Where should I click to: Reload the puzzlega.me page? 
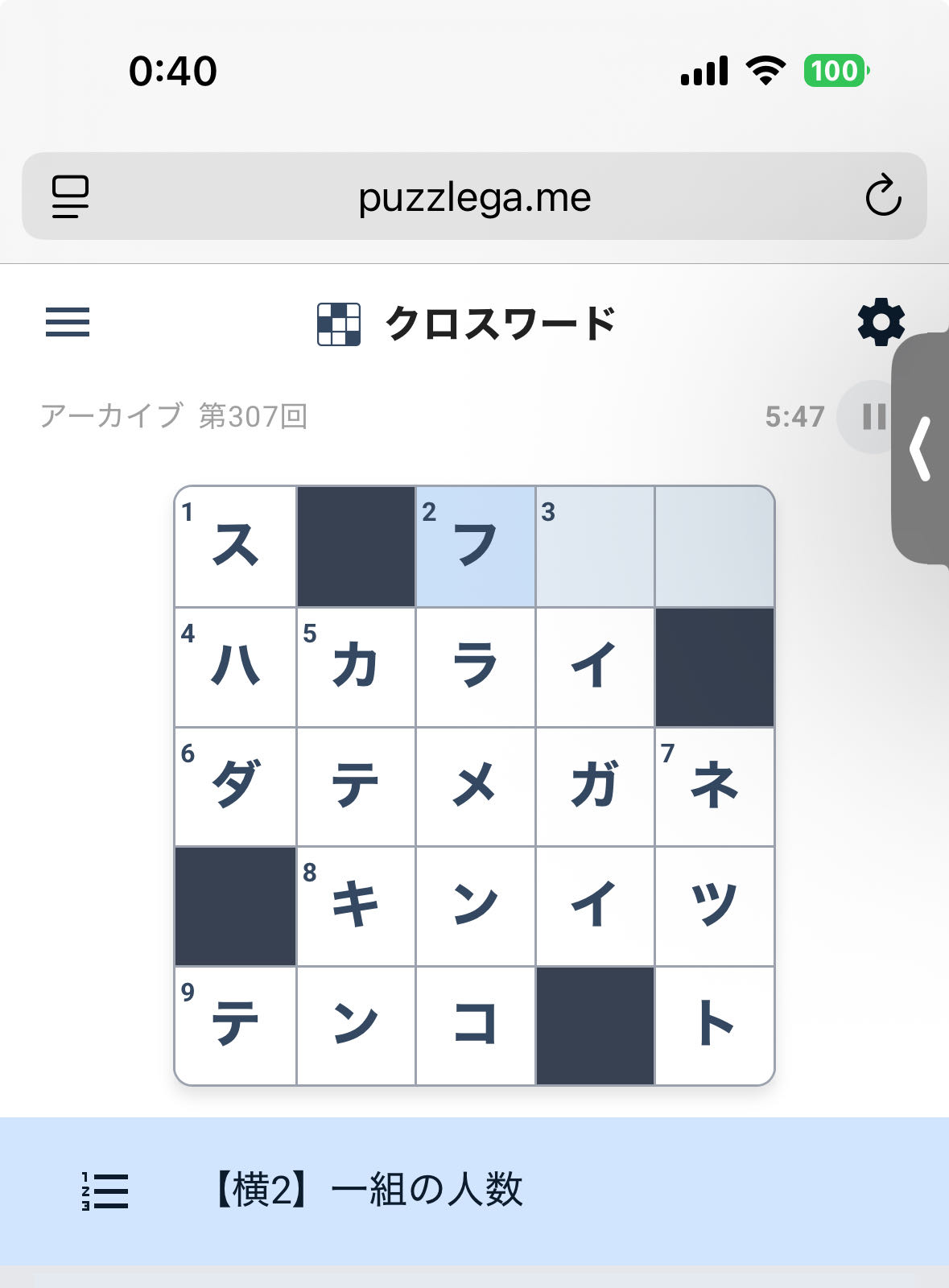882,196
